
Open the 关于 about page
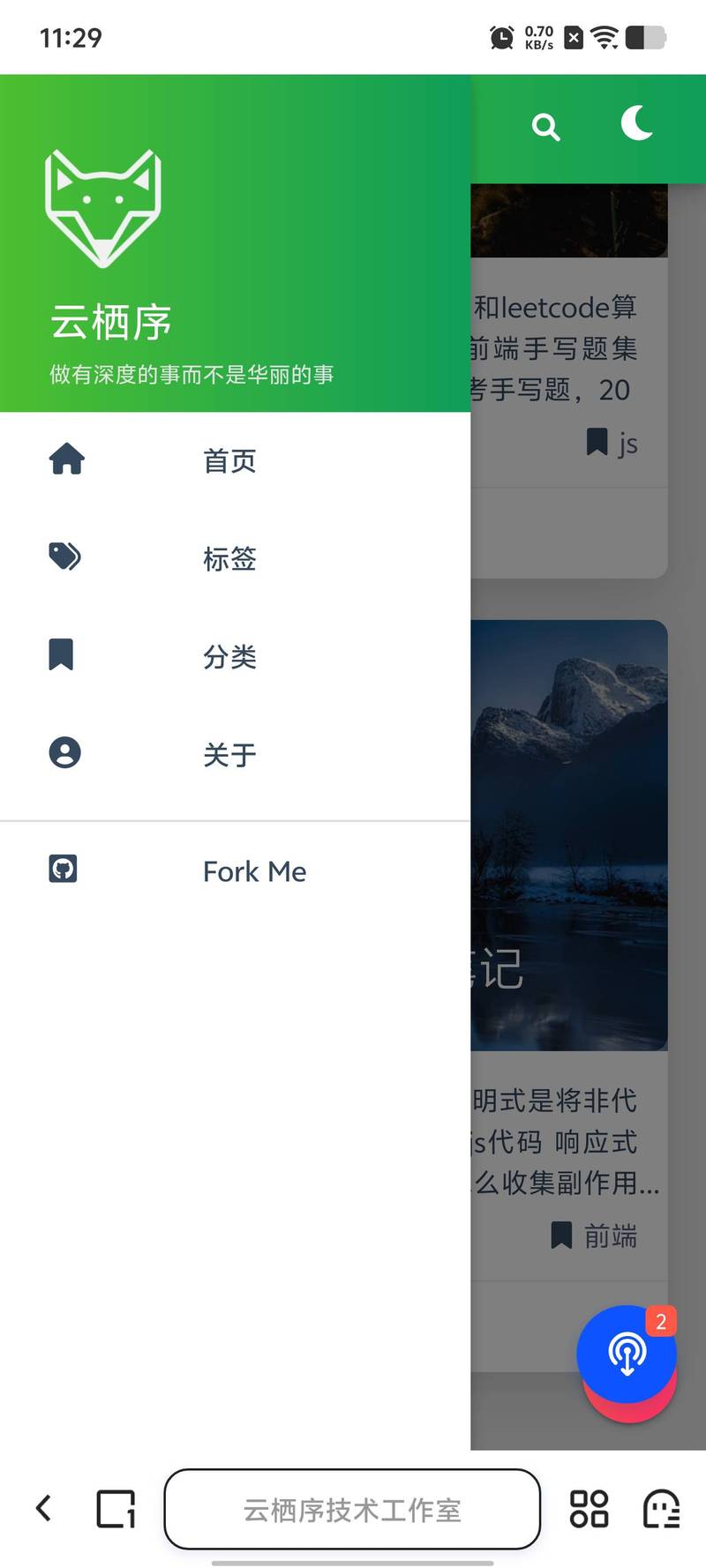click(x=229, y=754)
